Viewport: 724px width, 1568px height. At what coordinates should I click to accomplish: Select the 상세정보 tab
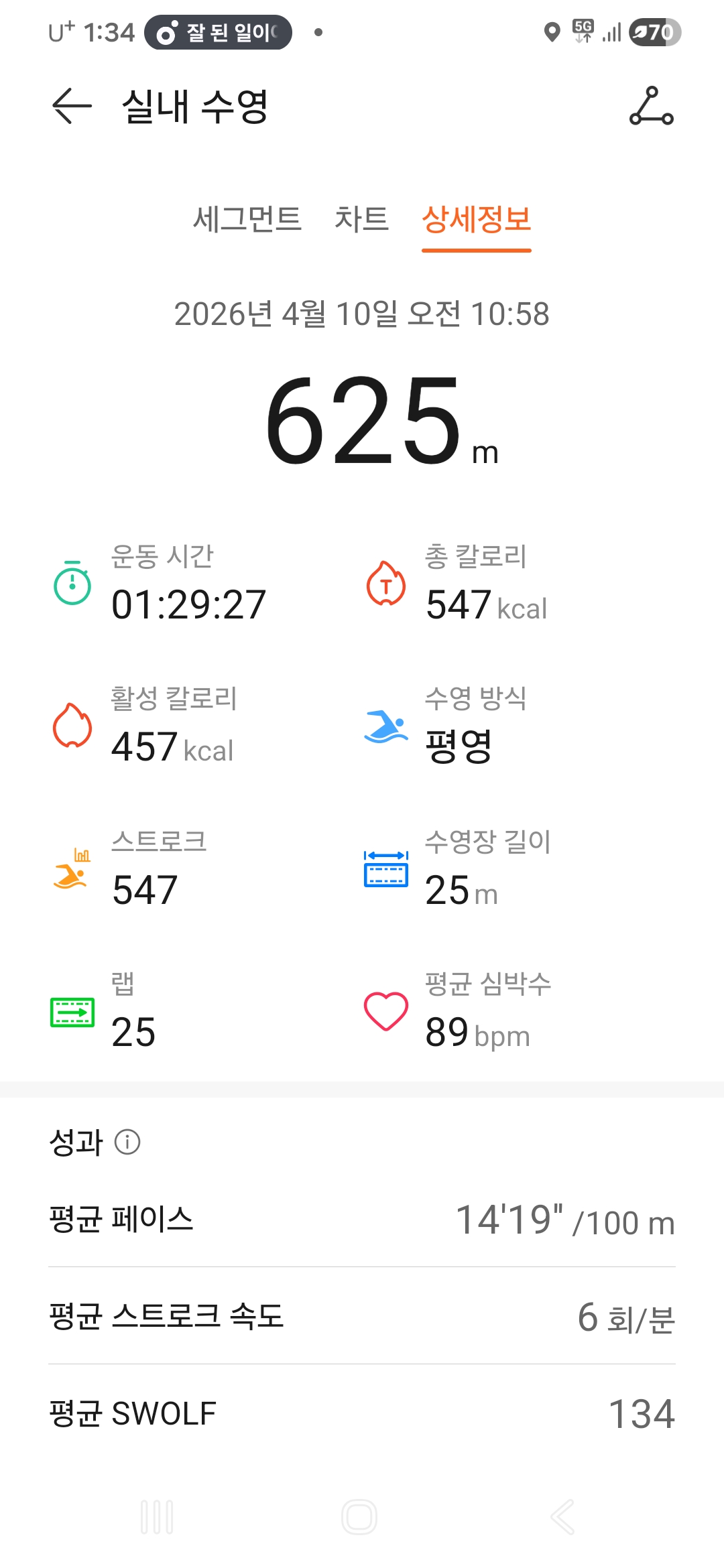tap(476, 219)
